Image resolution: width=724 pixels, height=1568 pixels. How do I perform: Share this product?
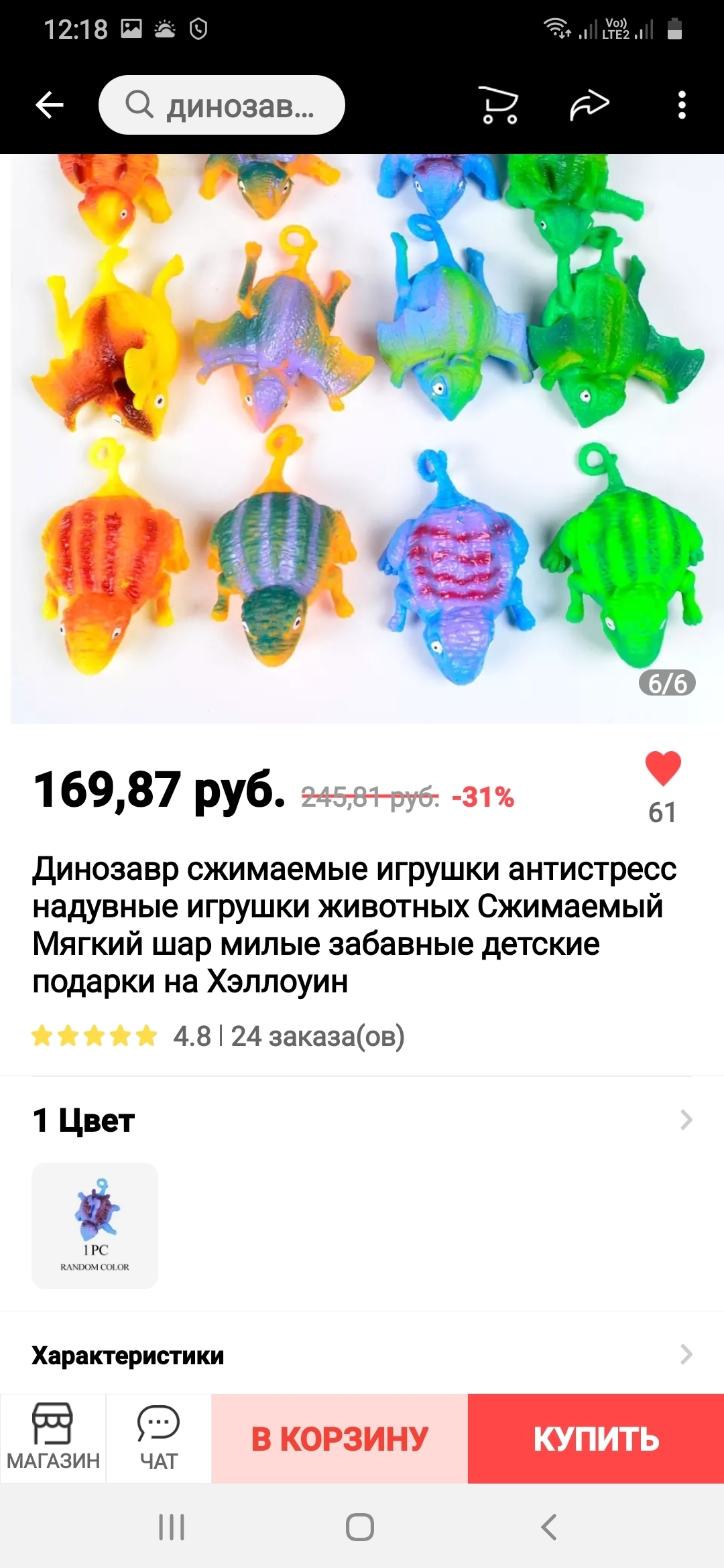click(x=589, y=105)
